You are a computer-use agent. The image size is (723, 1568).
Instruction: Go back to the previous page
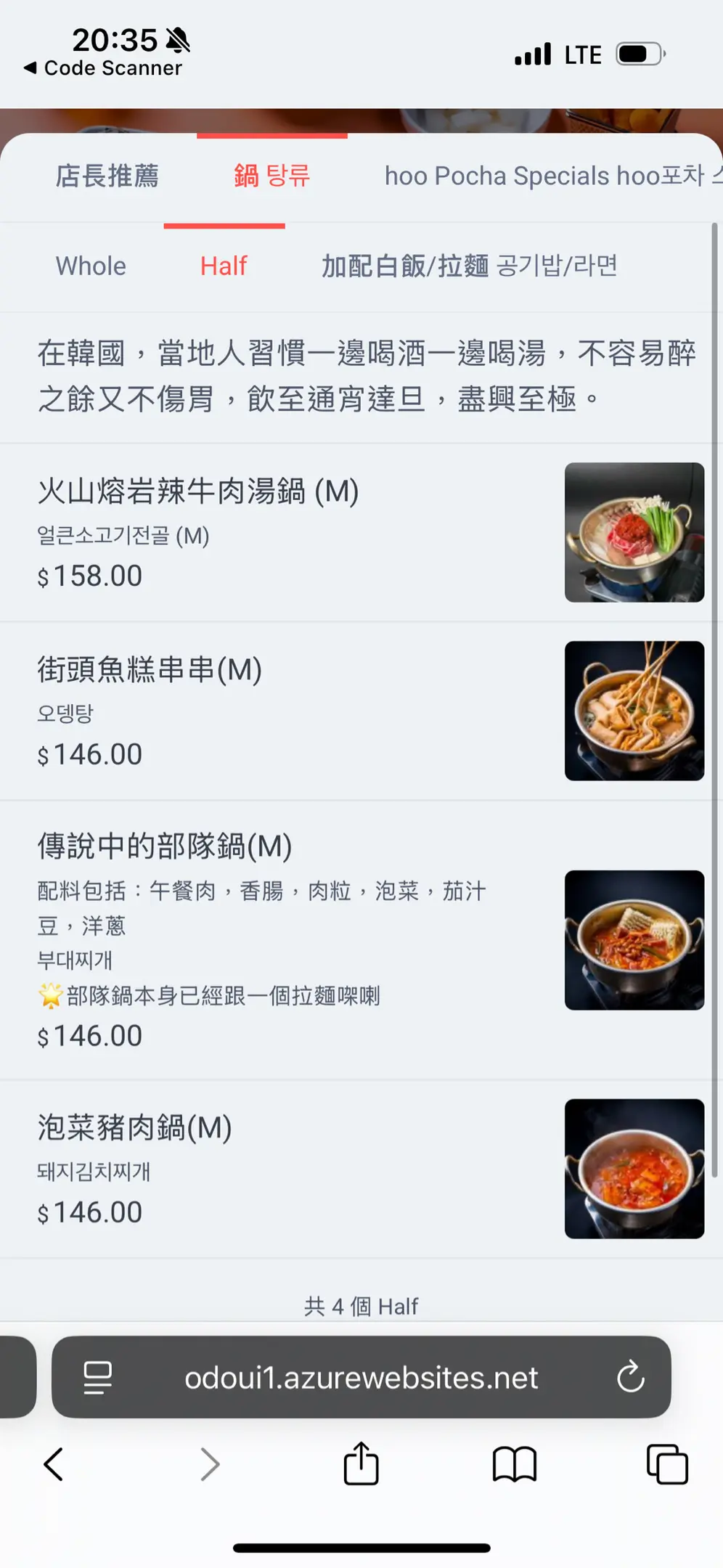coord(53,1464)
